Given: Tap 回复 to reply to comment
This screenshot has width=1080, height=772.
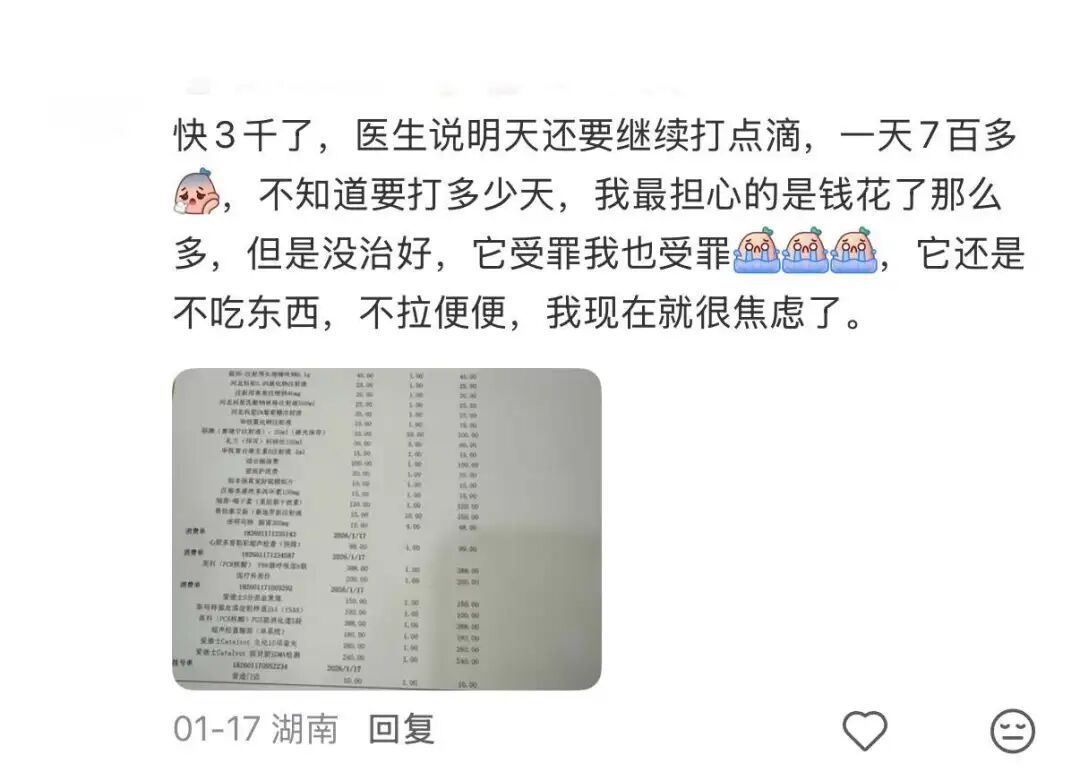Looking at the screenshot, I should pyautogui.click(x=401, y=728).
